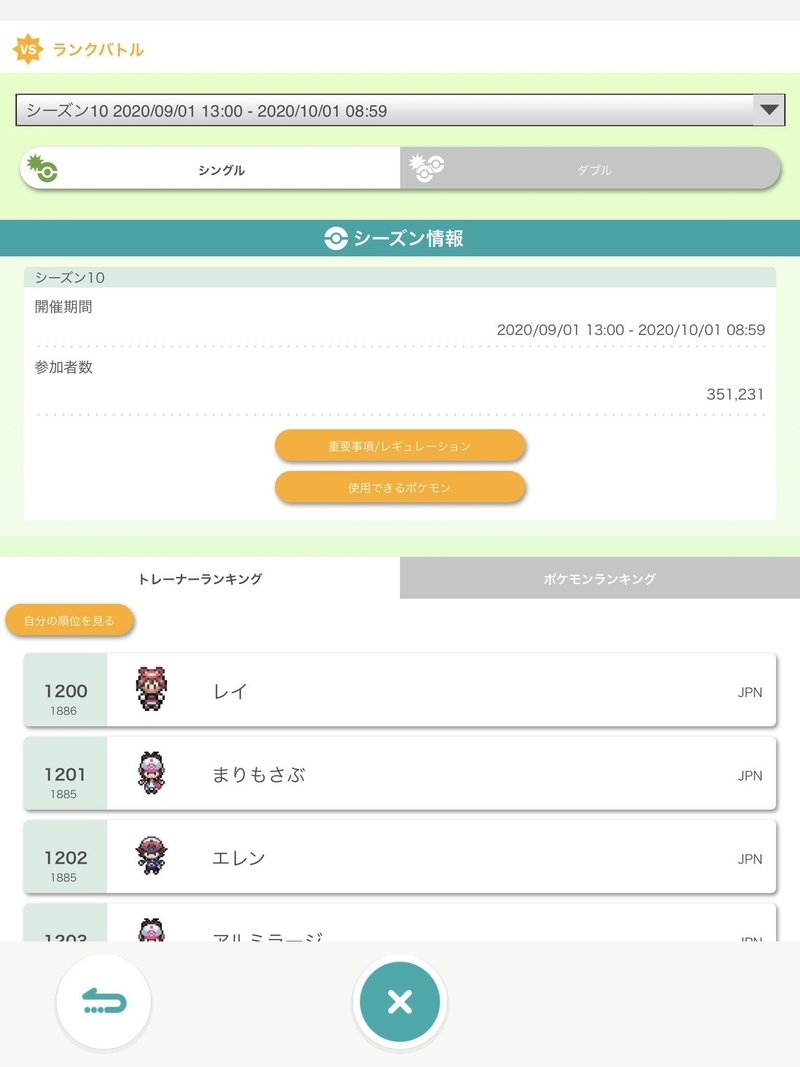Select the トレーナーランキング tab
This screenshot has width=800, height=1067.
point(200,578)
